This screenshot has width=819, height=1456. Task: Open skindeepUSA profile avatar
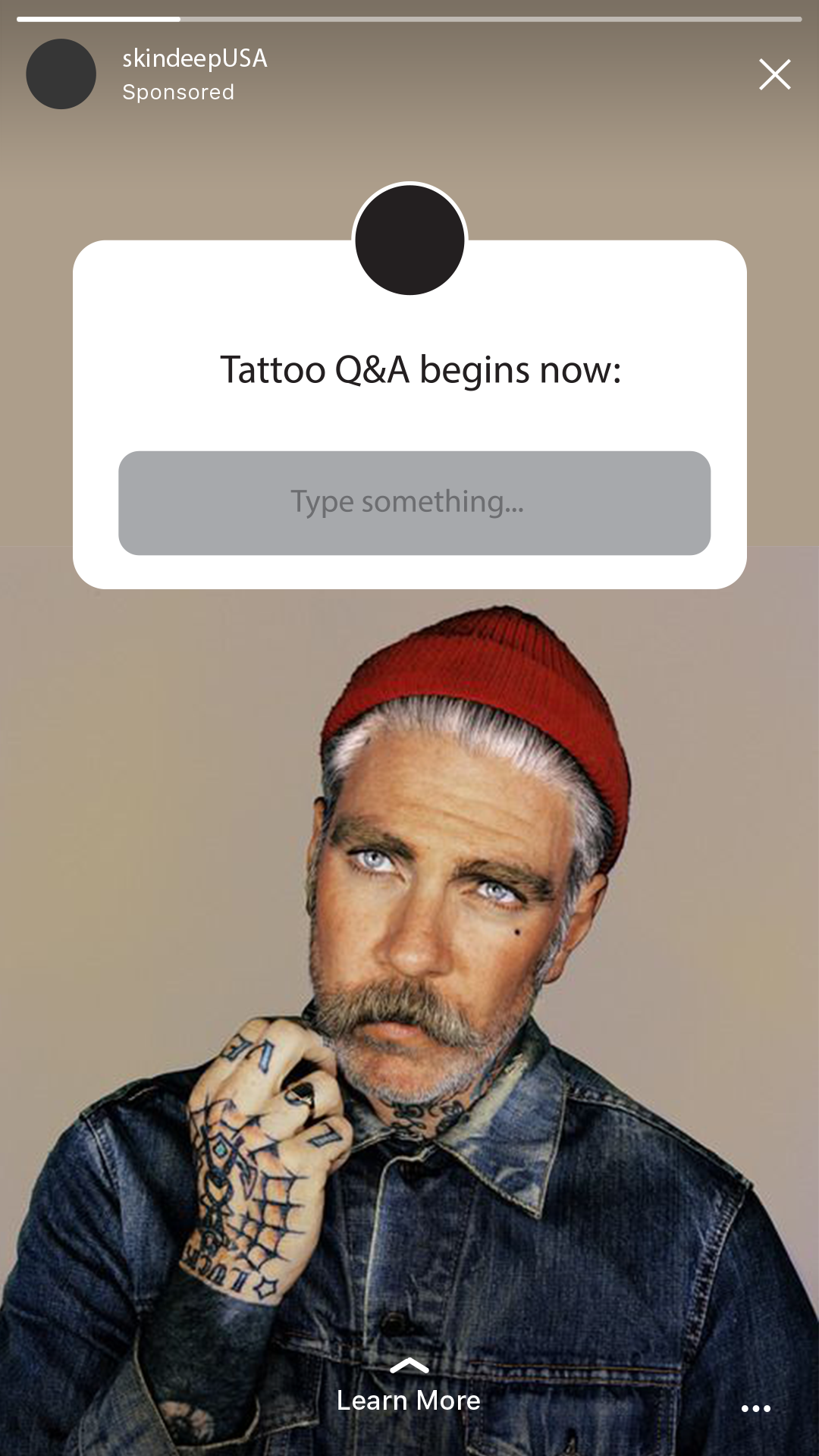click(x=61, y=74)
